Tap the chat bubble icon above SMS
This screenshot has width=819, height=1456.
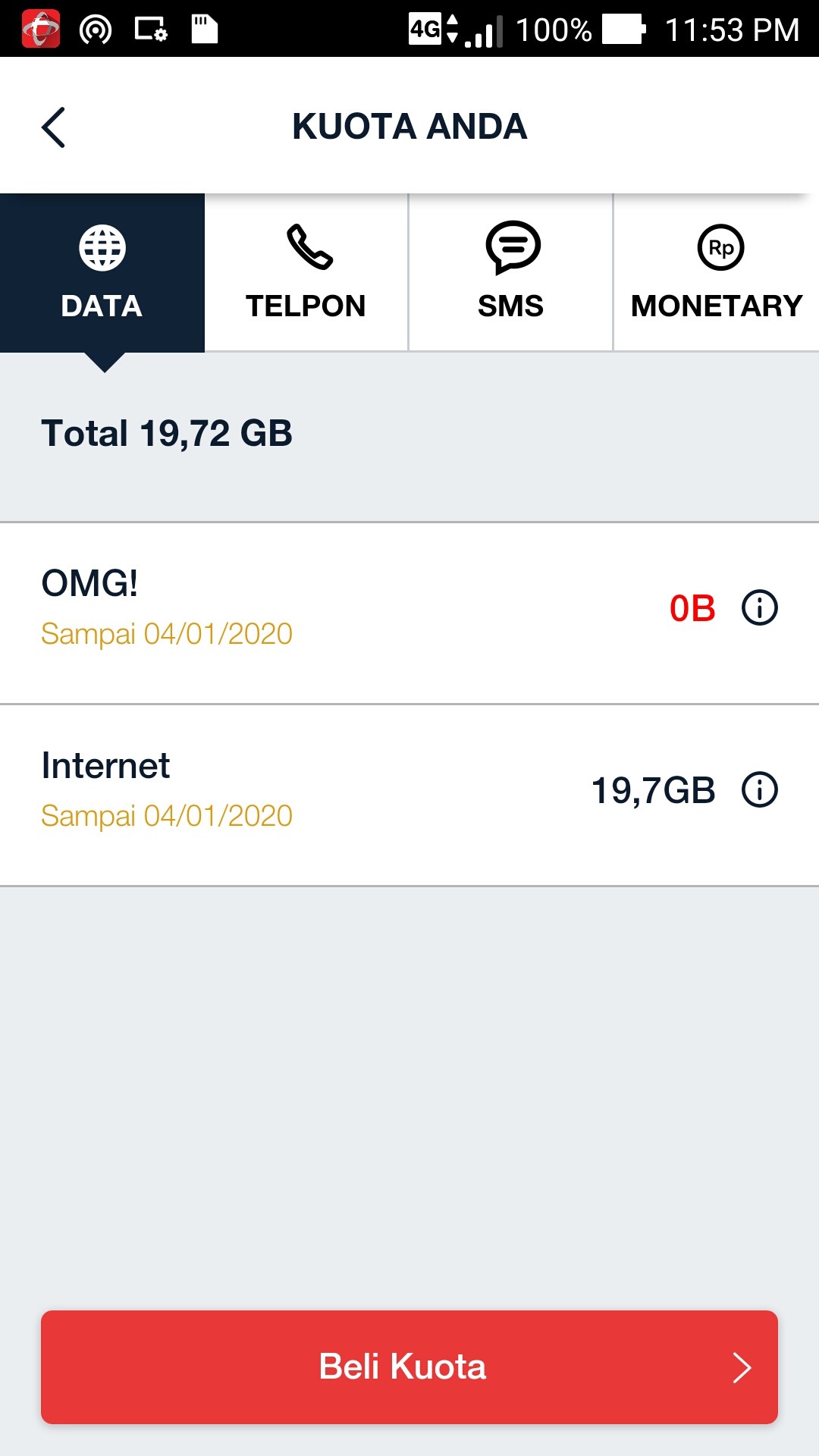pyautogui.click(x=510, y=246)
